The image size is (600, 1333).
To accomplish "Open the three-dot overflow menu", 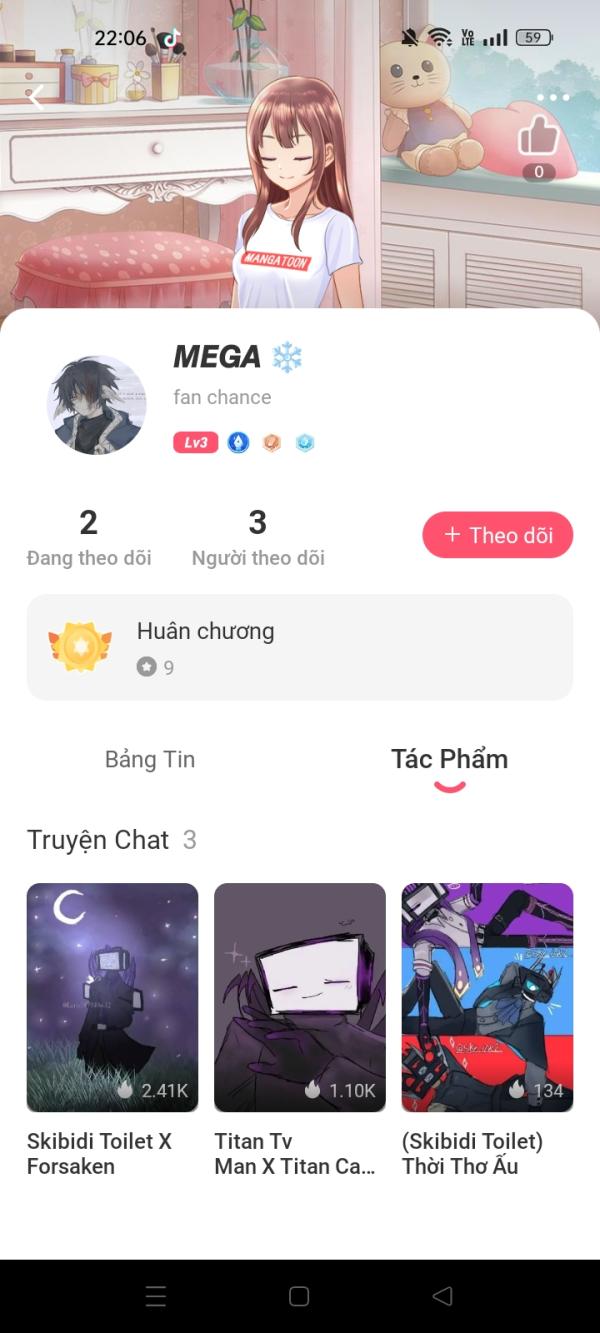I will point(552,97).
